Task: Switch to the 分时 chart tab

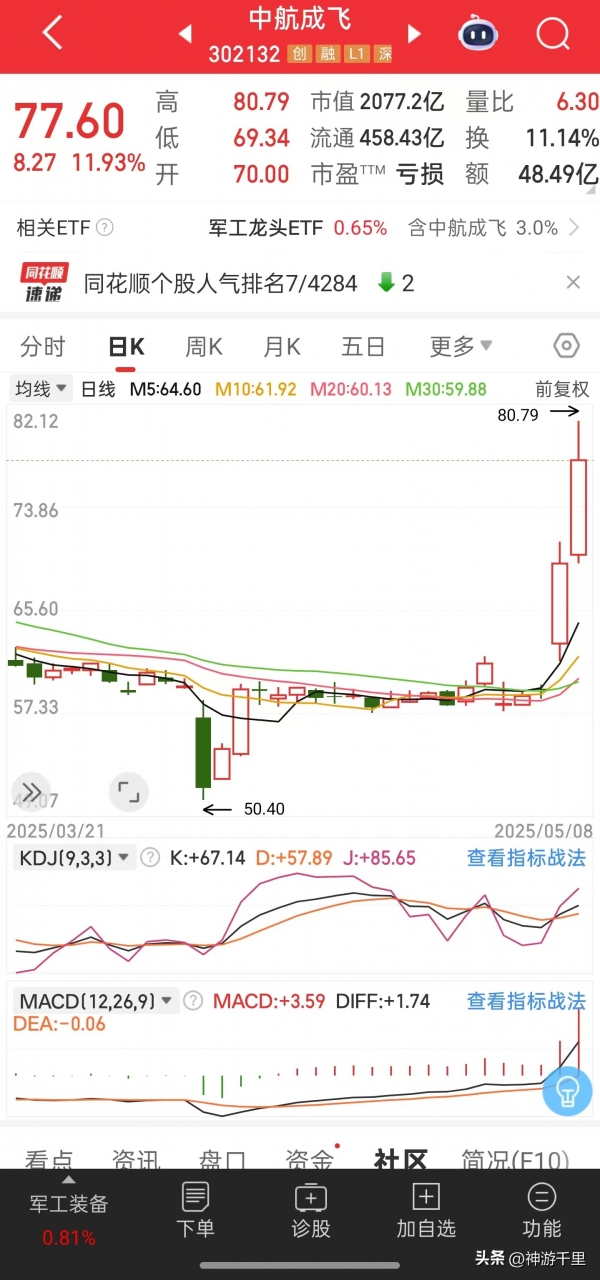Action: [43, 347]
